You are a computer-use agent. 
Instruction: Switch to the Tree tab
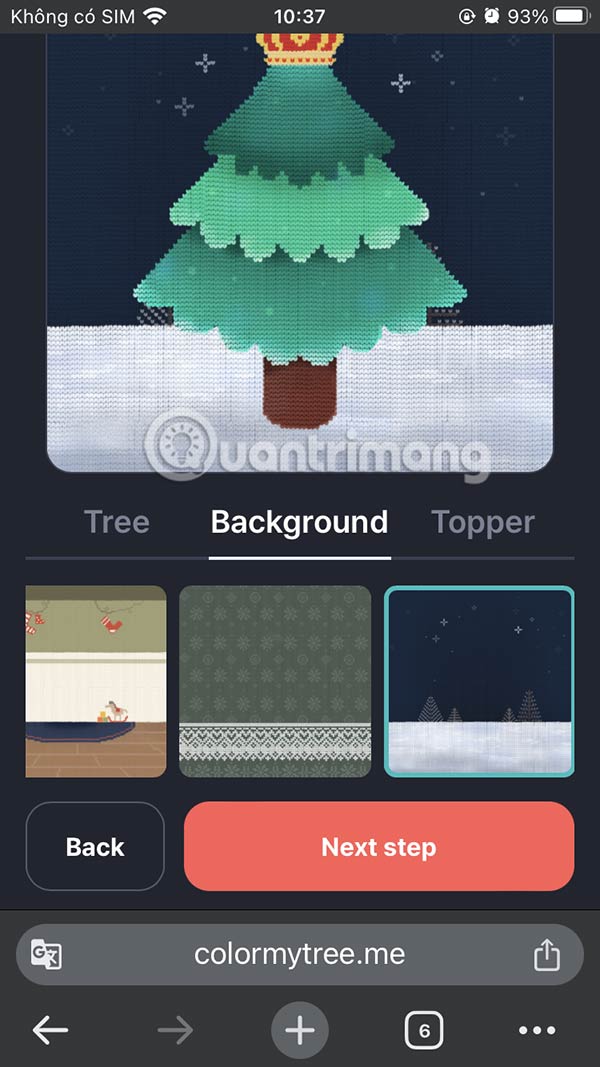117,522
